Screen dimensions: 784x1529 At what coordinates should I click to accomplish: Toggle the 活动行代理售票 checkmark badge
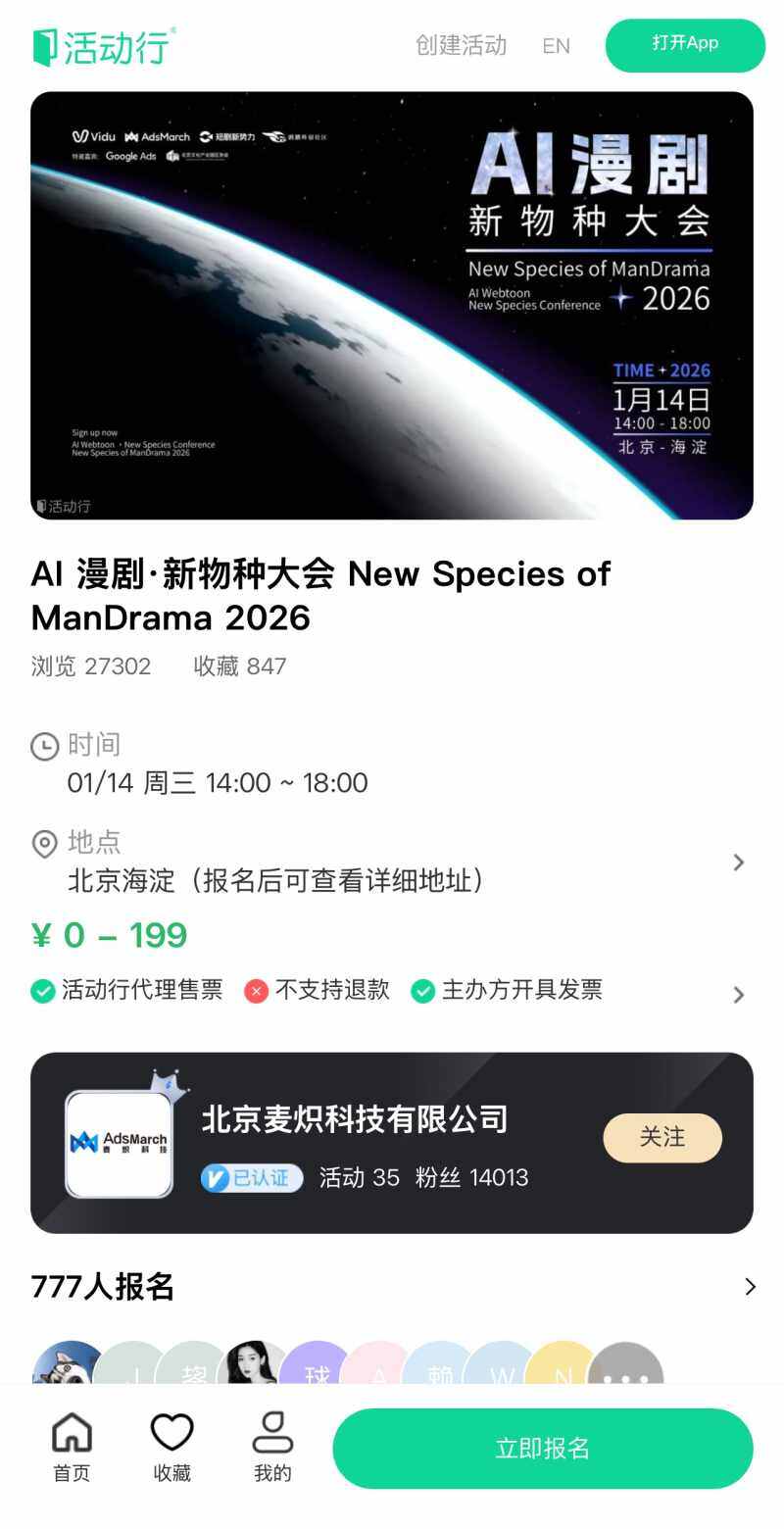[42, 992]
